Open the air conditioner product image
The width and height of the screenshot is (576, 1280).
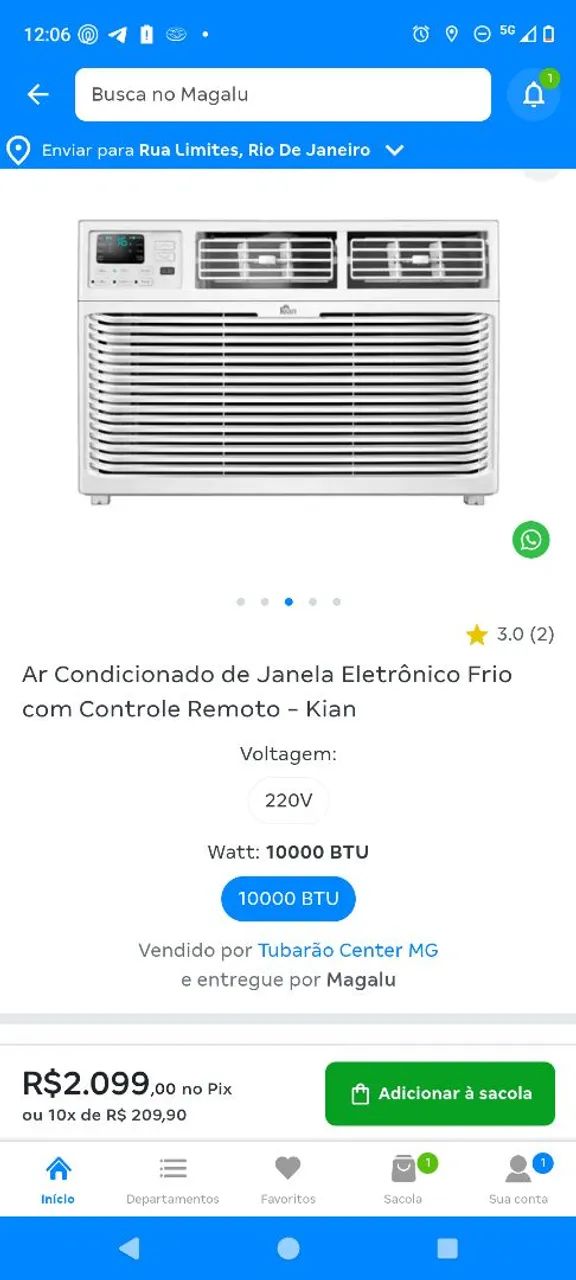click(x=288, y=361)
